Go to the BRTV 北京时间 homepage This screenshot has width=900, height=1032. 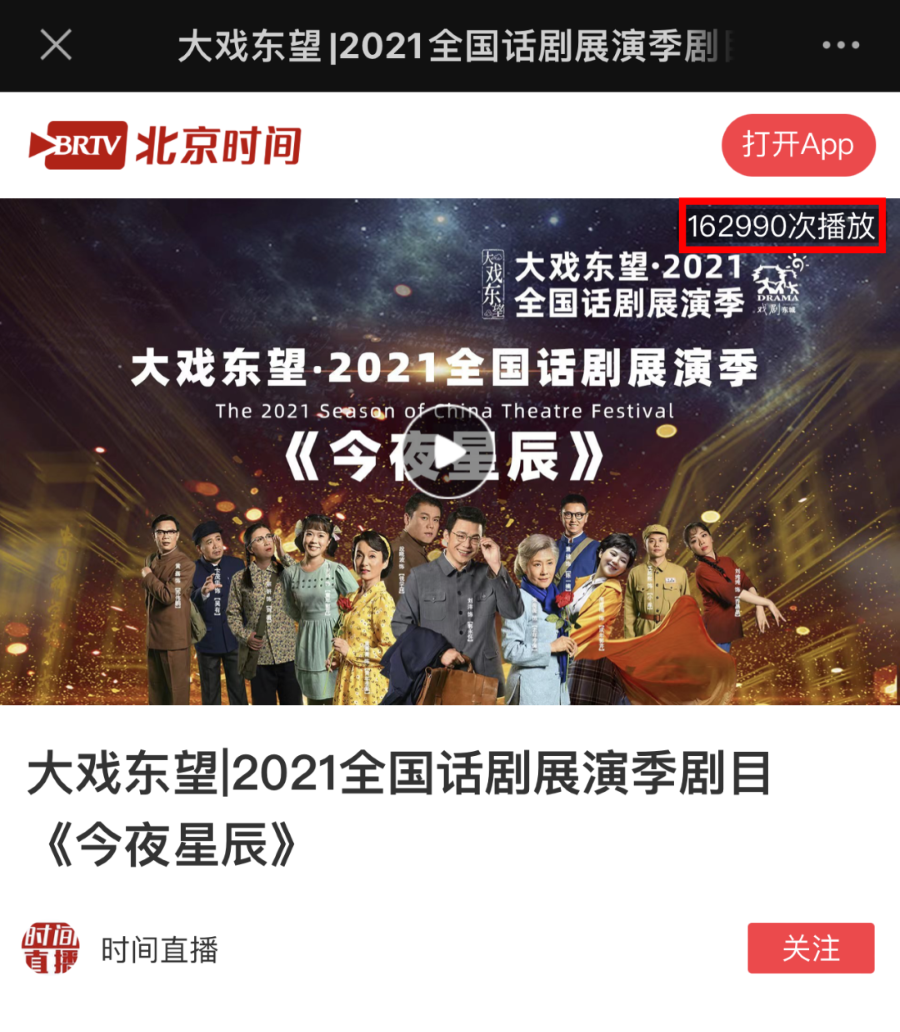point(165,146)
